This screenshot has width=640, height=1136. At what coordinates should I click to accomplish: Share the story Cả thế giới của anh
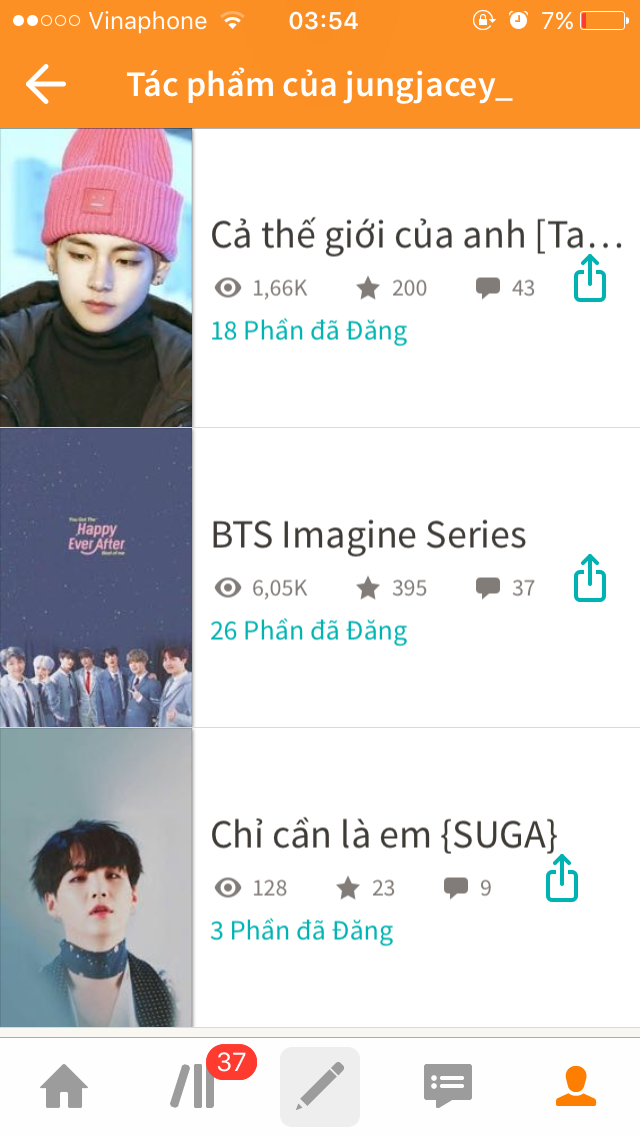pyautogui.click(x=590, y=279)
